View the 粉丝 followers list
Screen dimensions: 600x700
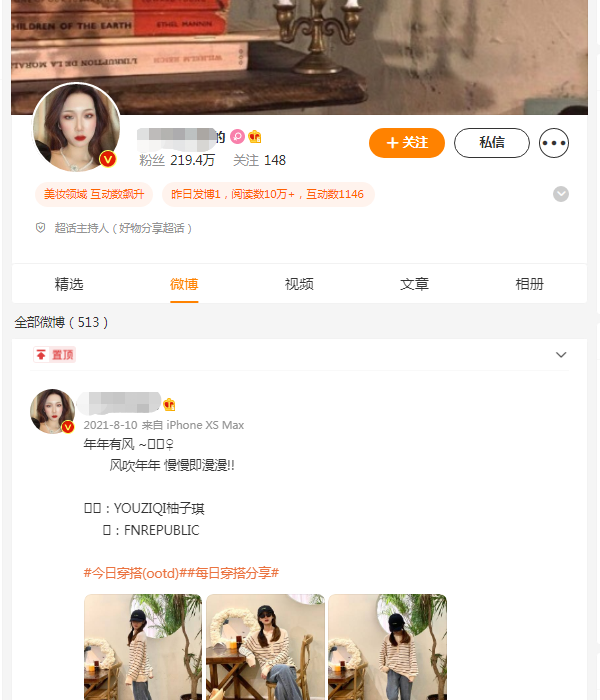click(177, 160)
